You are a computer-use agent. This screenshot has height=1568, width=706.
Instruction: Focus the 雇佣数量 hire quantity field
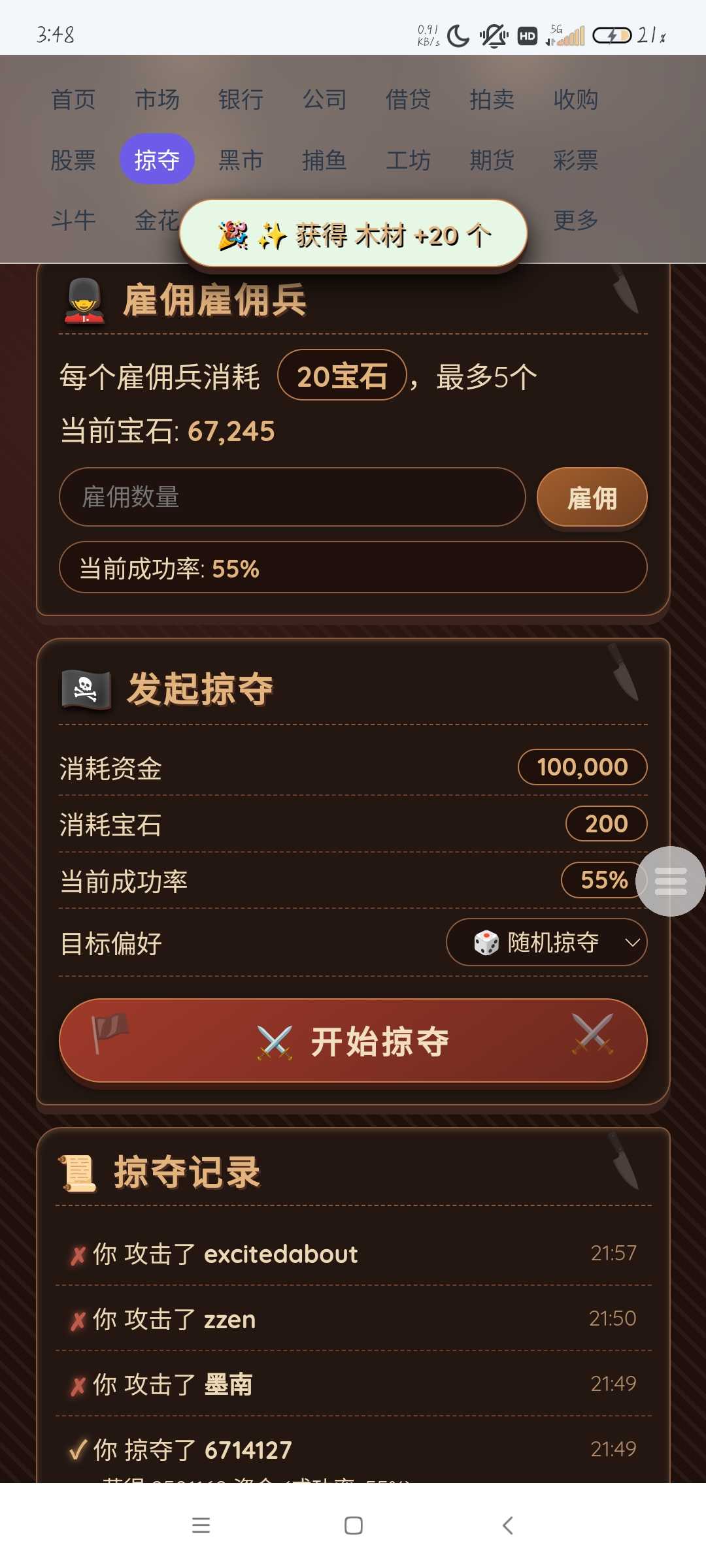(292, 497)
